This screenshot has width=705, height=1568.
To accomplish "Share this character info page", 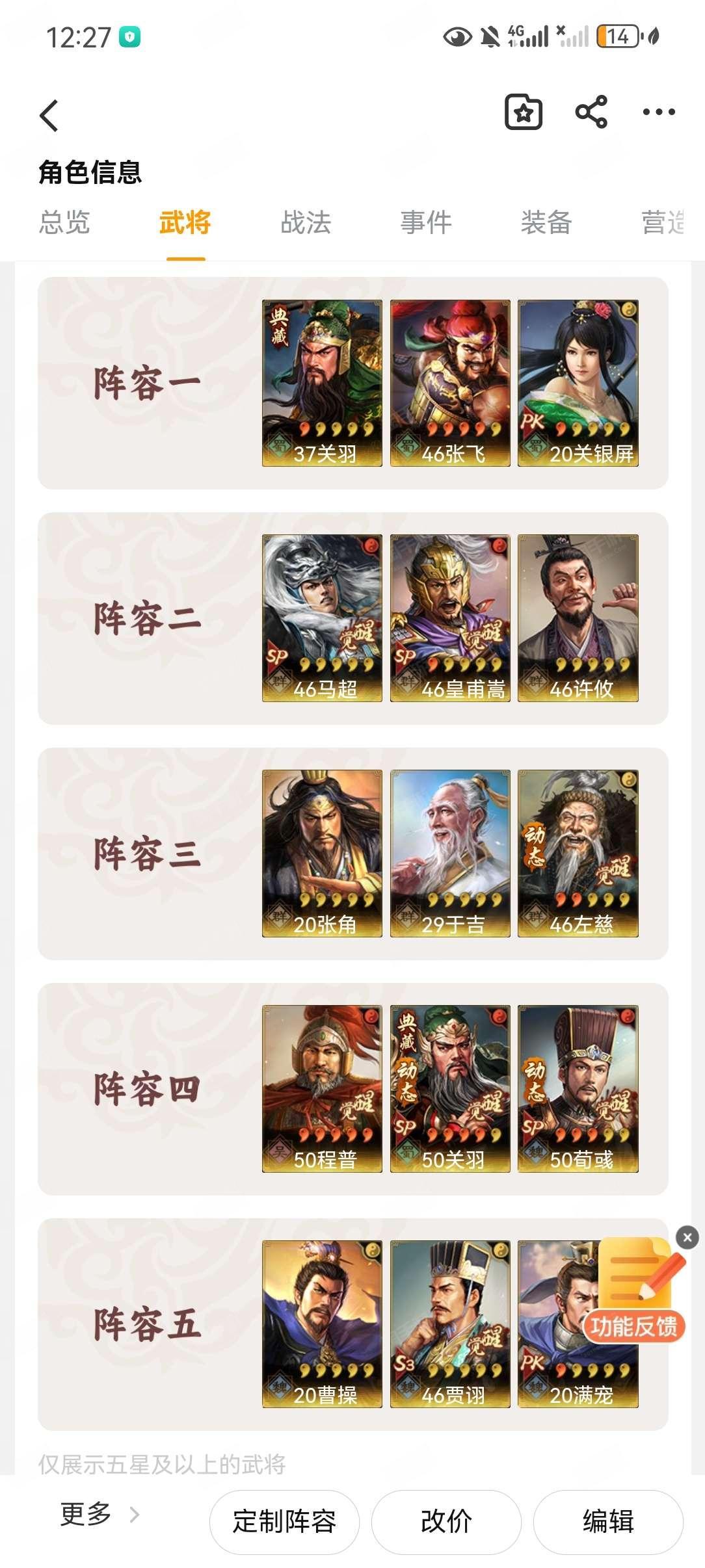I will 591,112.
